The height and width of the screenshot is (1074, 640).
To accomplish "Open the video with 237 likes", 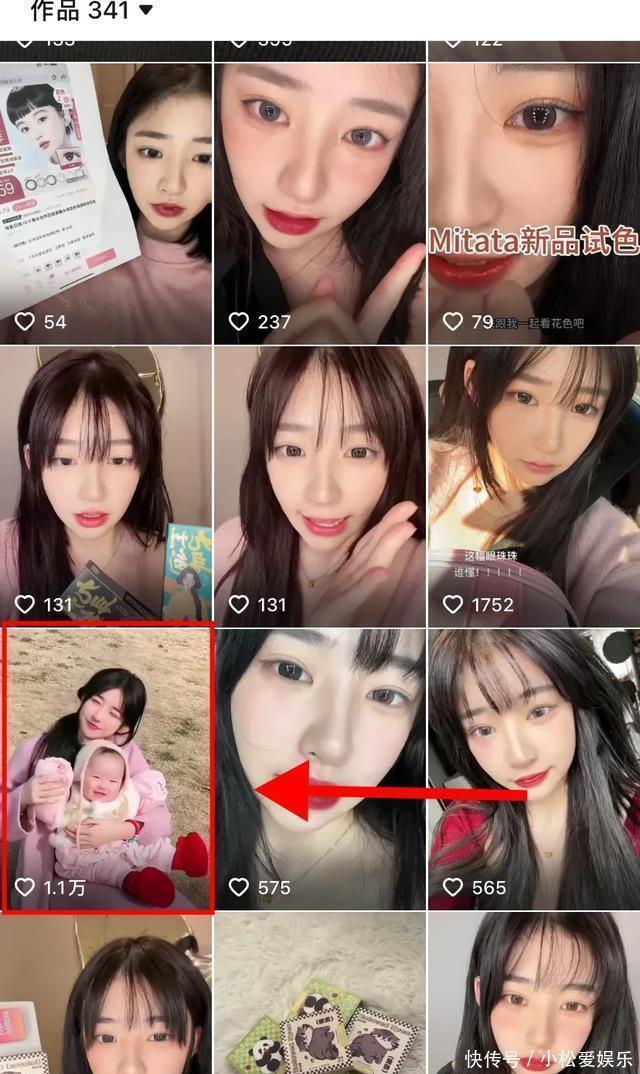I will 320,204.
